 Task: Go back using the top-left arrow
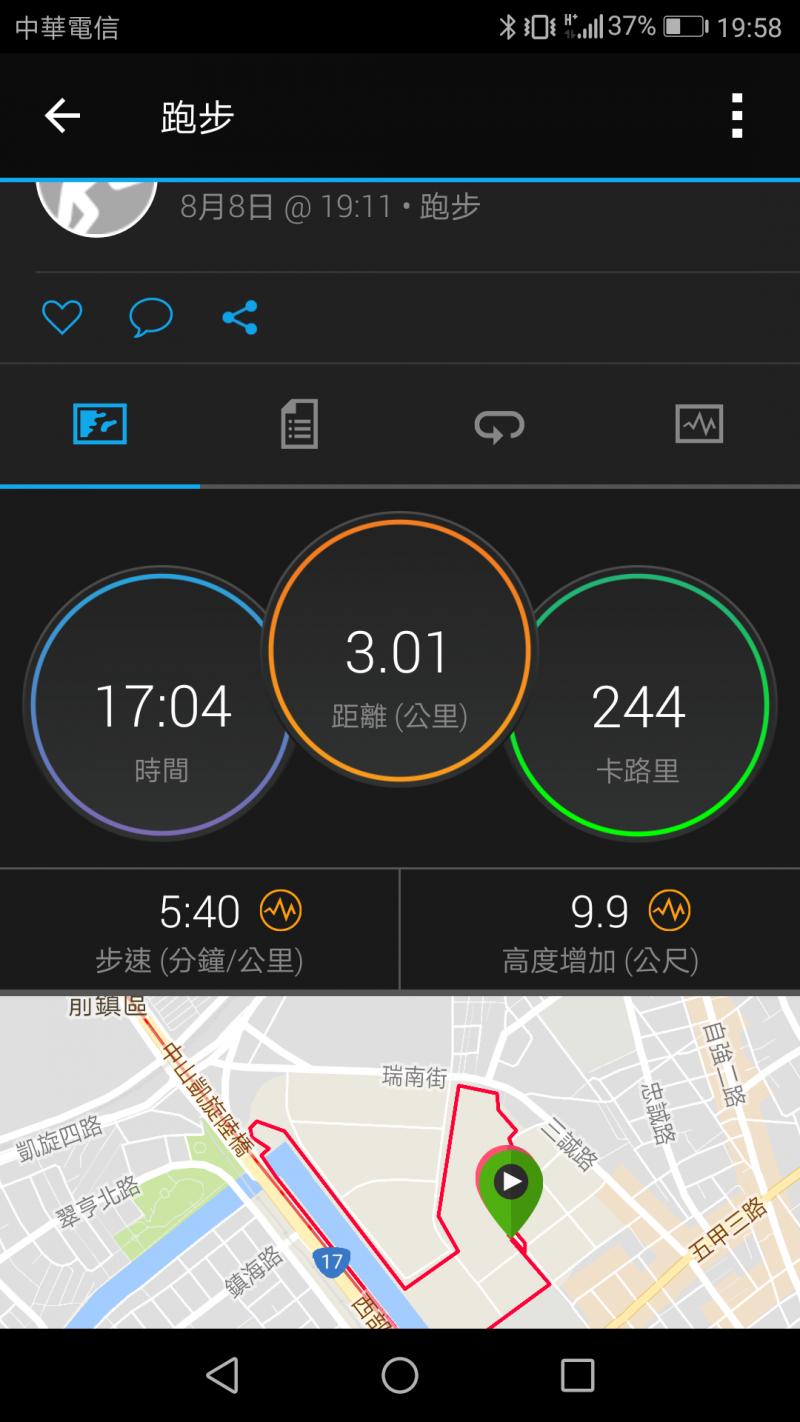click(62, 117)
